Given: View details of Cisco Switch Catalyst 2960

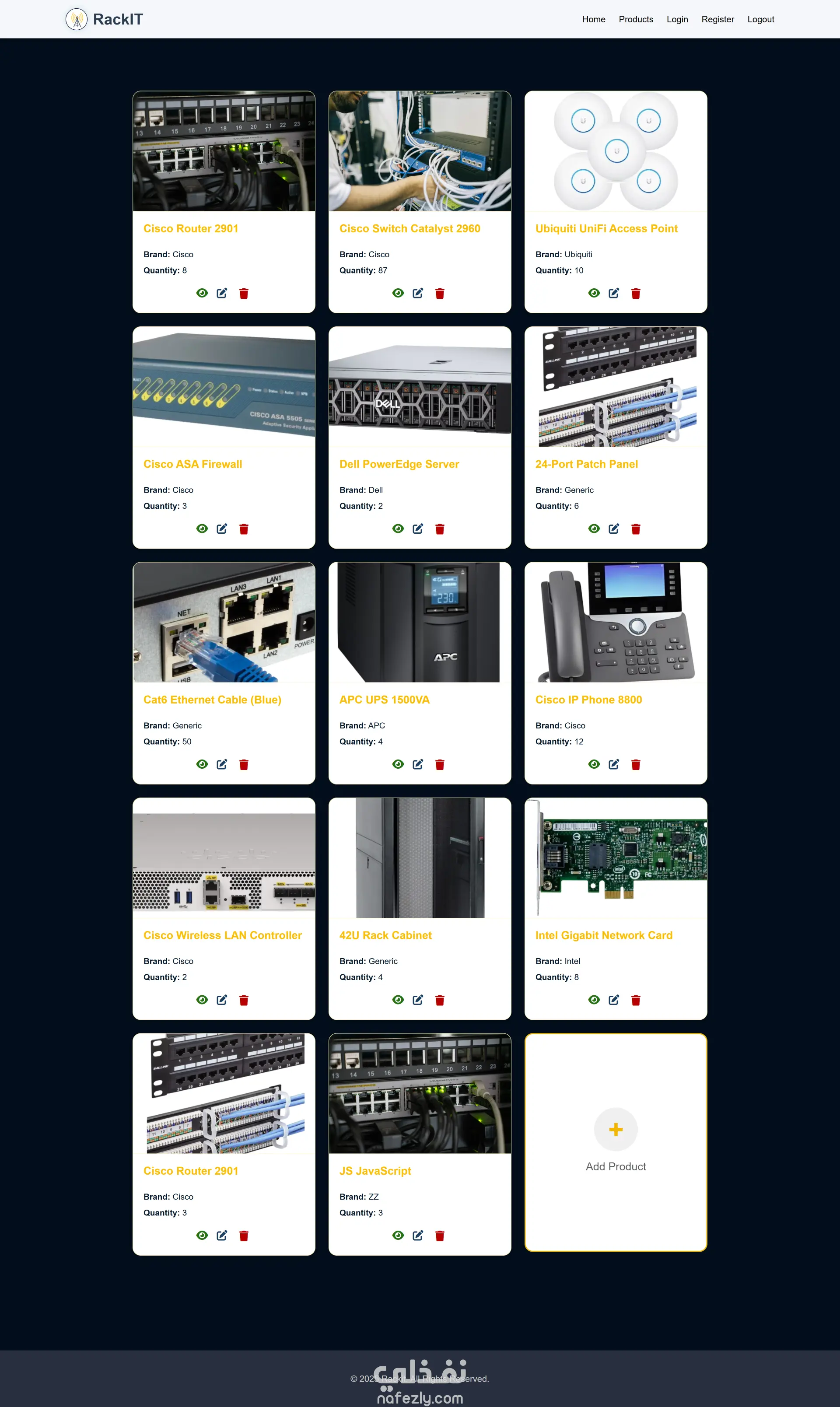Looking at the screenshot, I should 398,293.
